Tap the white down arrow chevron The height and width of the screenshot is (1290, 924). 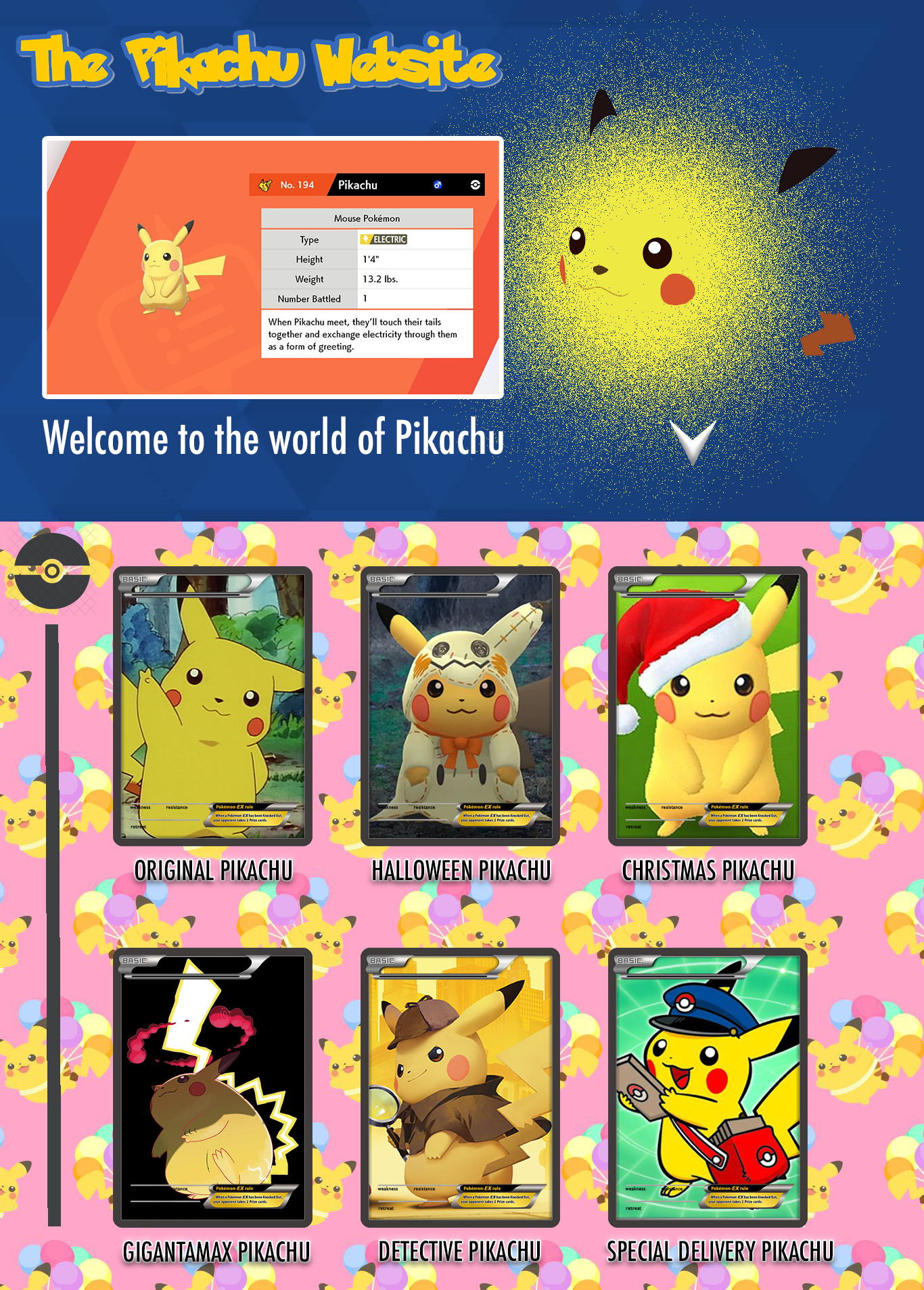point(693,441)
